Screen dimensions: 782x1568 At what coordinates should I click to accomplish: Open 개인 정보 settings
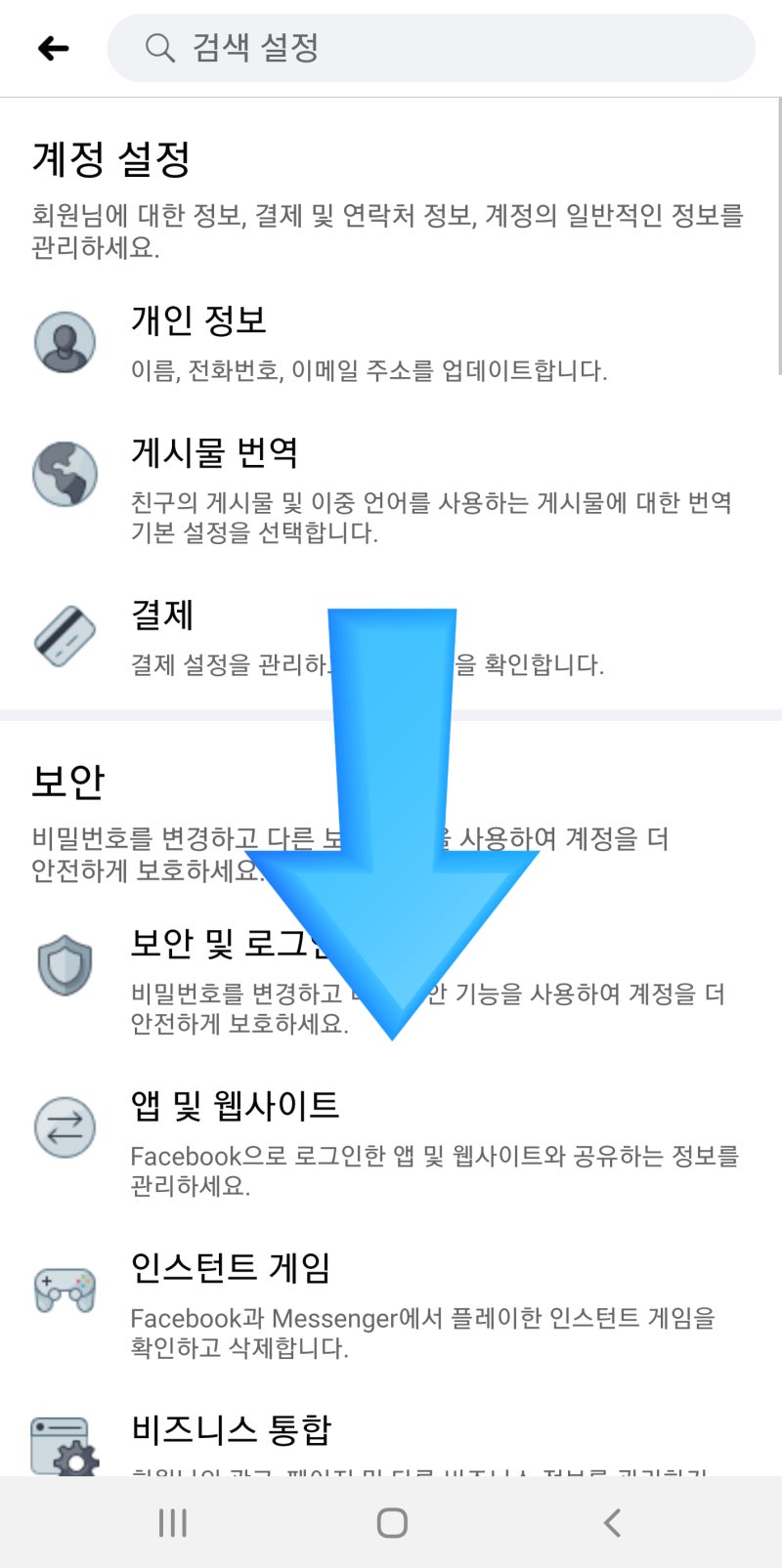[391, 343]
